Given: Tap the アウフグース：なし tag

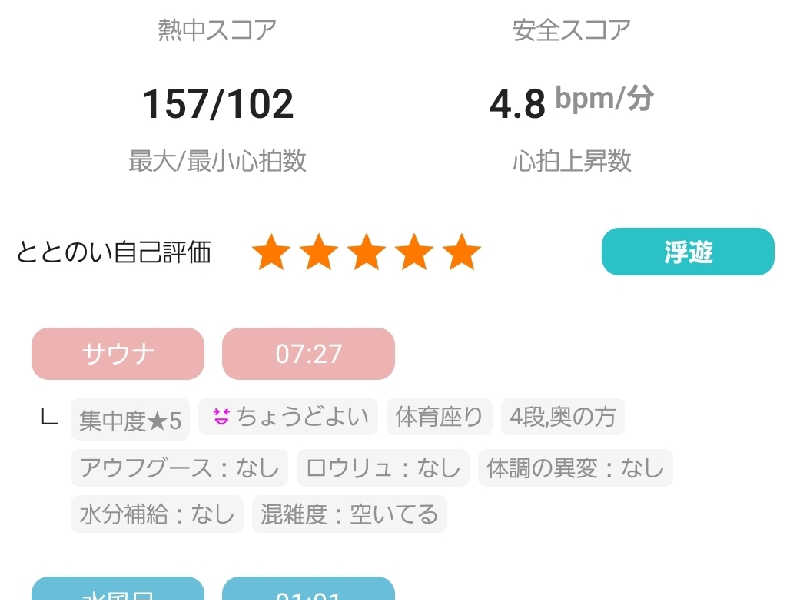Looking at the screenshot, I should [179, 467].
